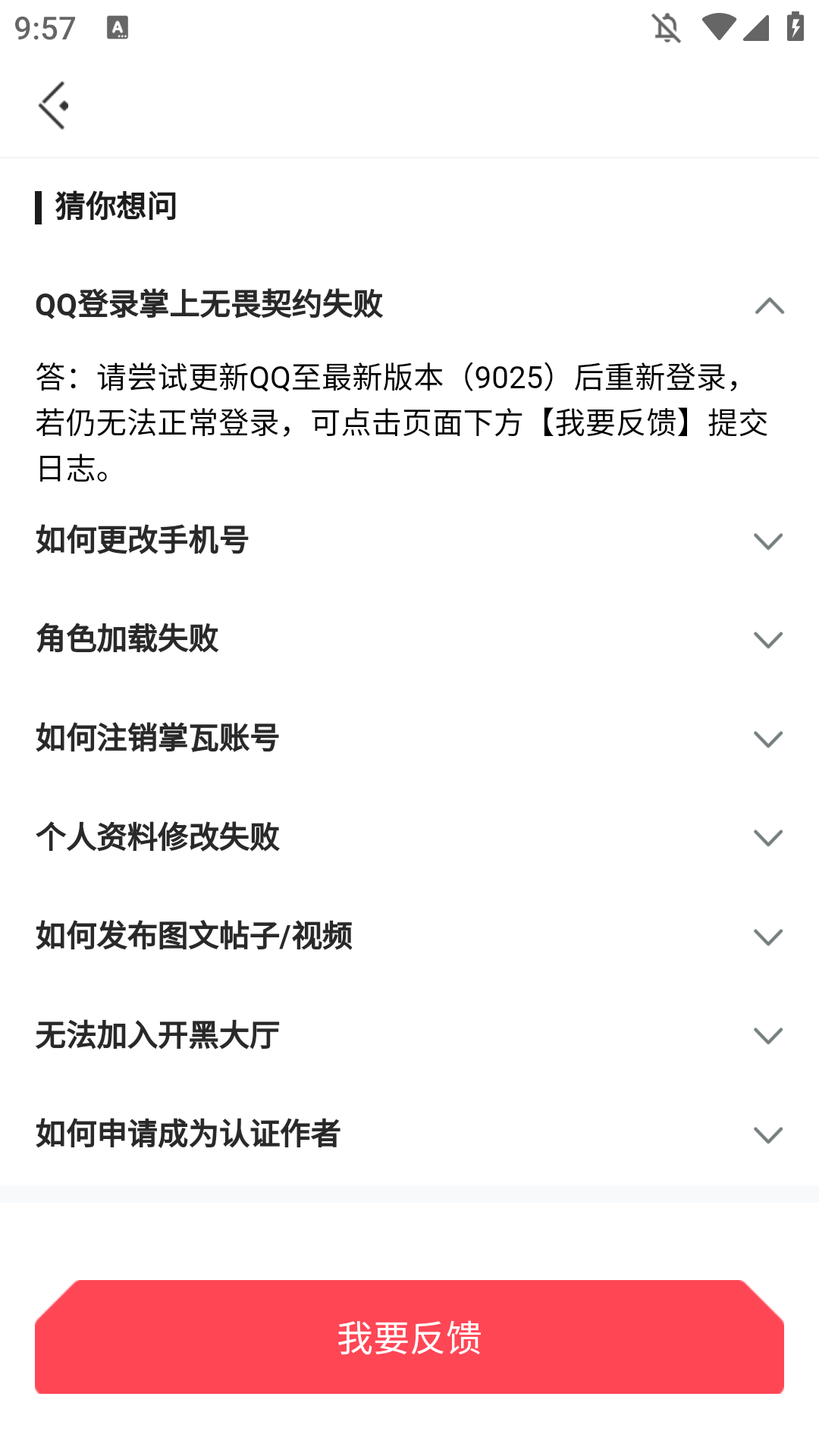The height and width of the screenshot is (1456, 819).
Task: Expand the 如何申请成为认证作者 question
Action: [767, 1134]
